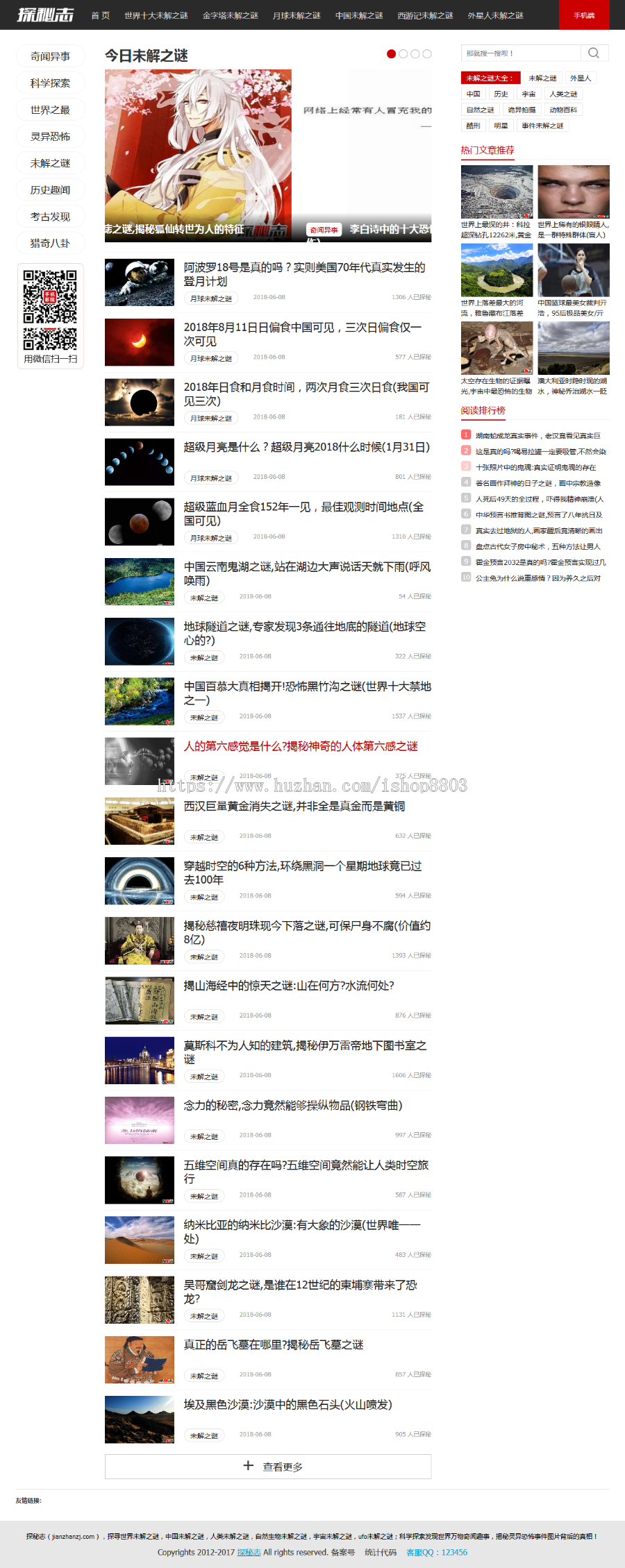Viewport: 625px width, 1568px height.
Task: Open the Apollo 18 moon landing article
Action: (x=304, y=274)
